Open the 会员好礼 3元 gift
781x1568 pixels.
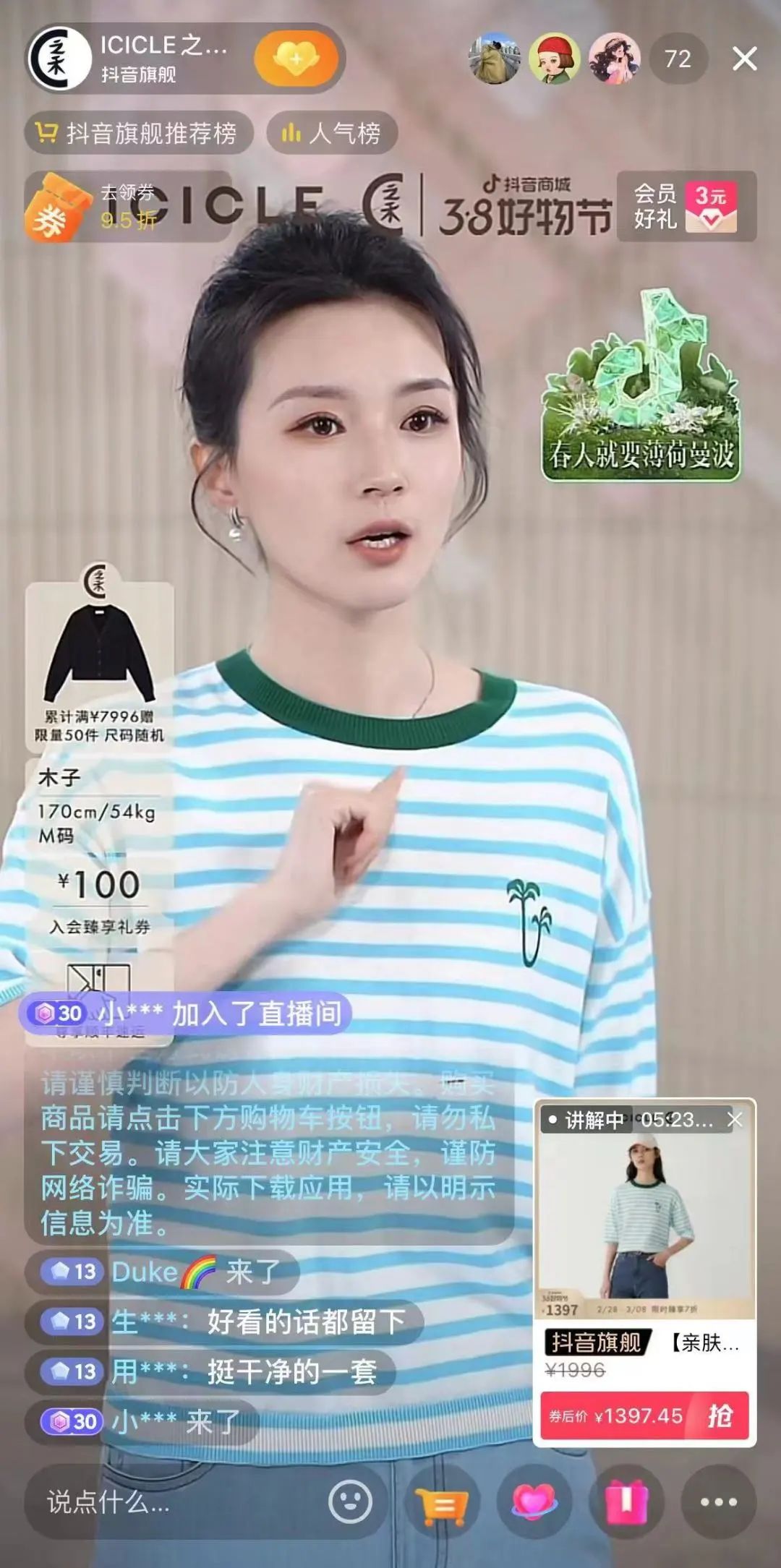pos(686,207)
